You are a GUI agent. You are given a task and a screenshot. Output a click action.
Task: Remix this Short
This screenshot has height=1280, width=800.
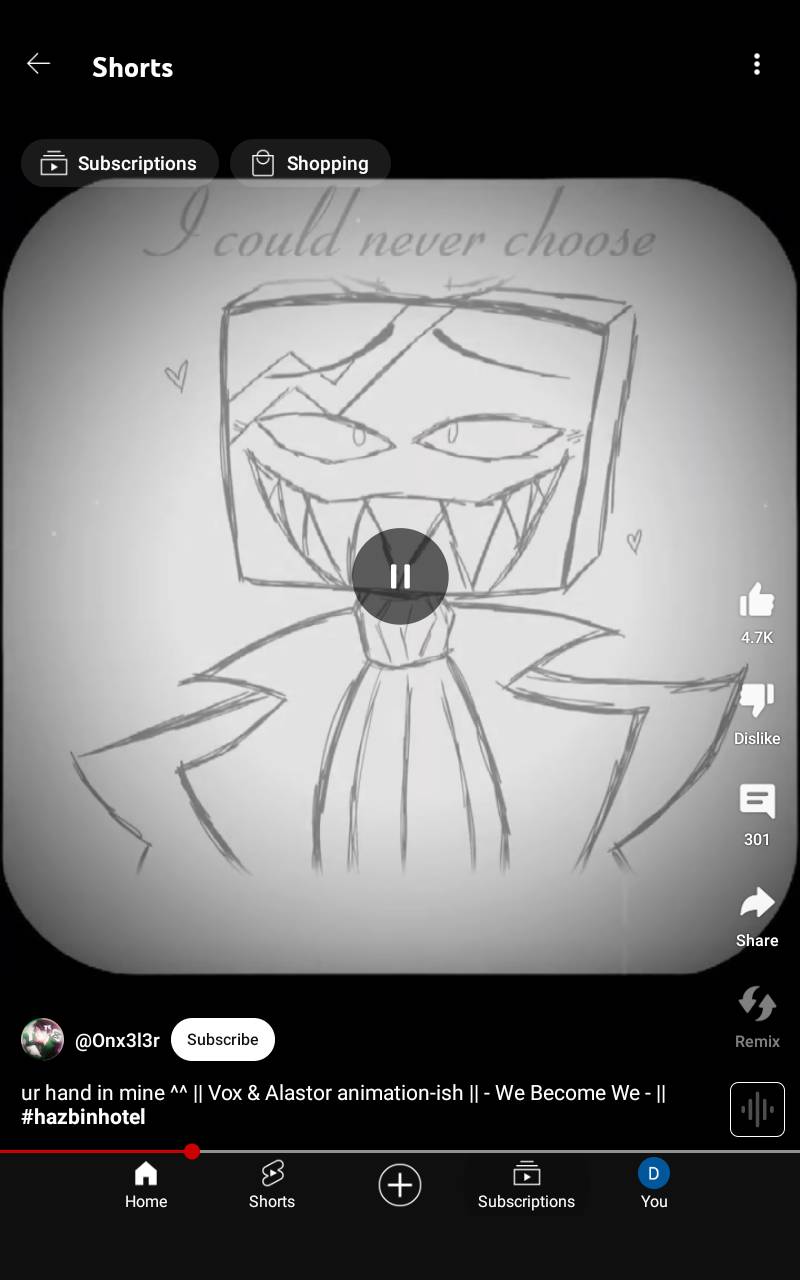click(x=757, y=1005)
